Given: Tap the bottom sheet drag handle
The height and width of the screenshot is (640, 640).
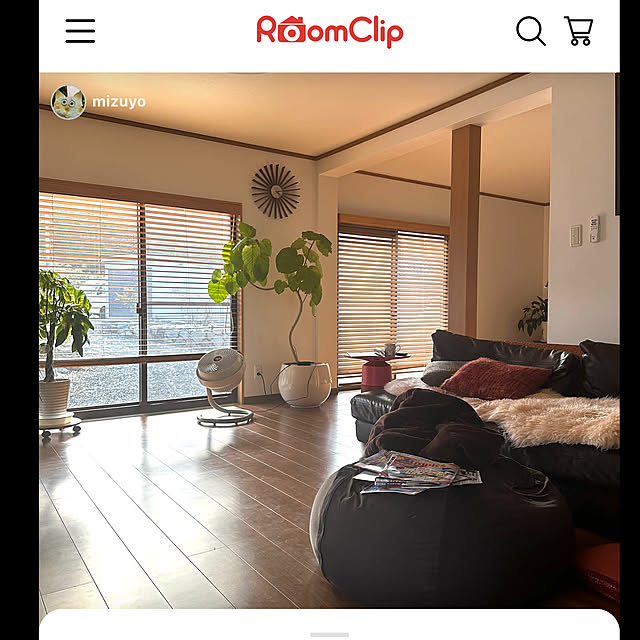Looking at the screenshot, I should [329, 633].
